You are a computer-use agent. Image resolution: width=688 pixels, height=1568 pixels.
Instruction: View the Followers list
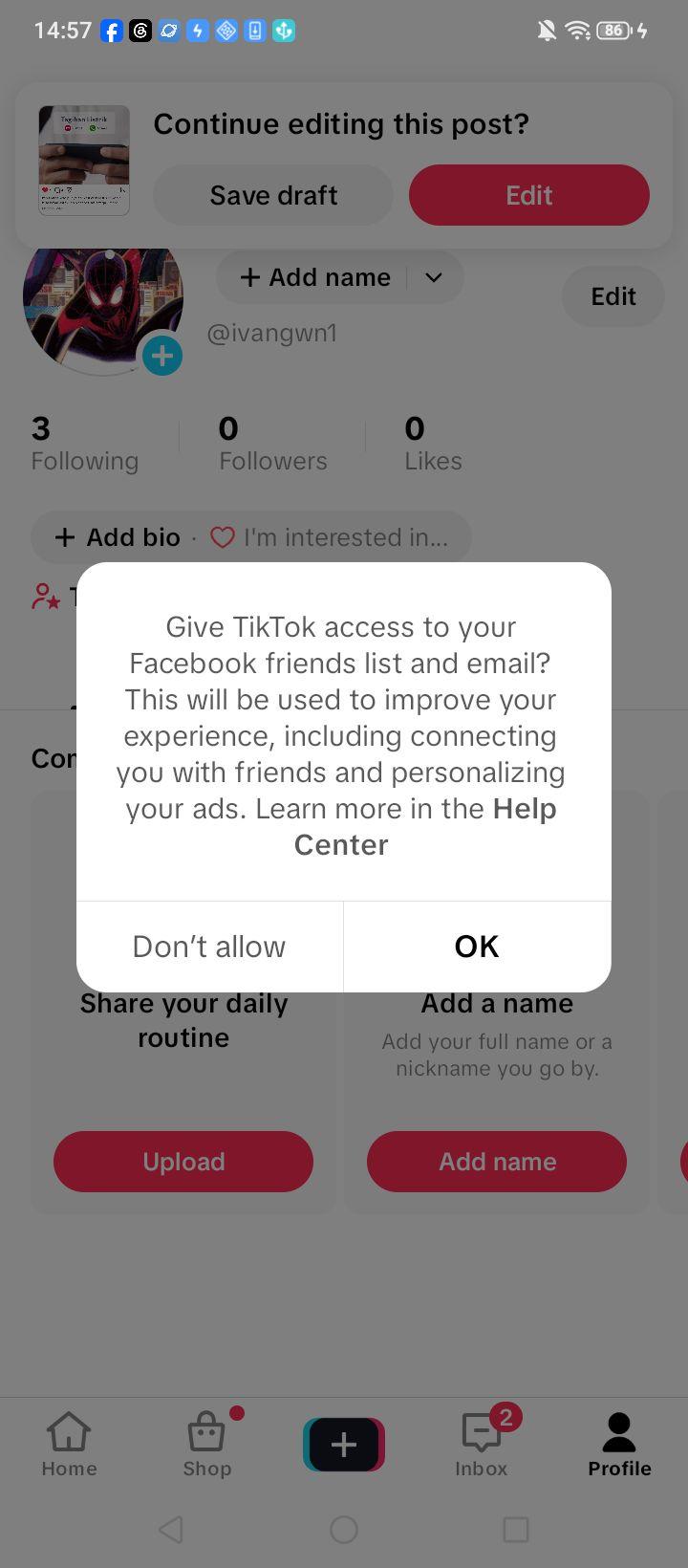click(x=273, y=444)
